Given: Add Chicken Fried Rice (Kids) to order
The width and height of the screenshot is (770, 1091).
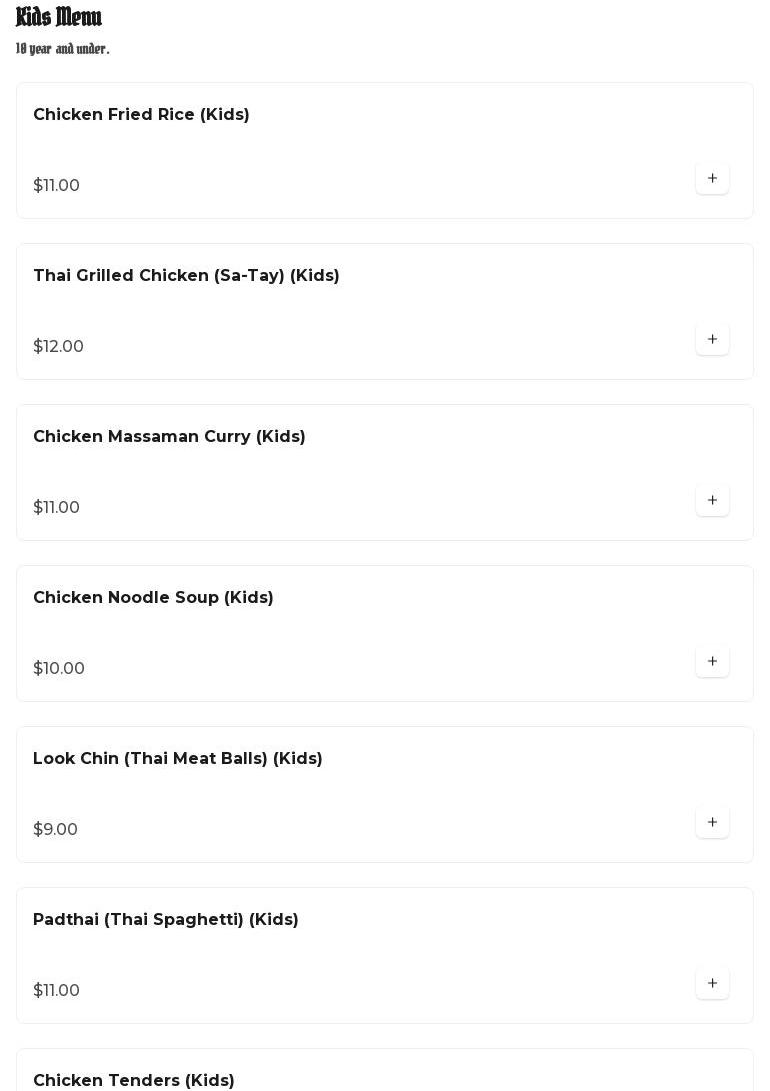Looking at the screenshot, I should (x=712, y=179).
